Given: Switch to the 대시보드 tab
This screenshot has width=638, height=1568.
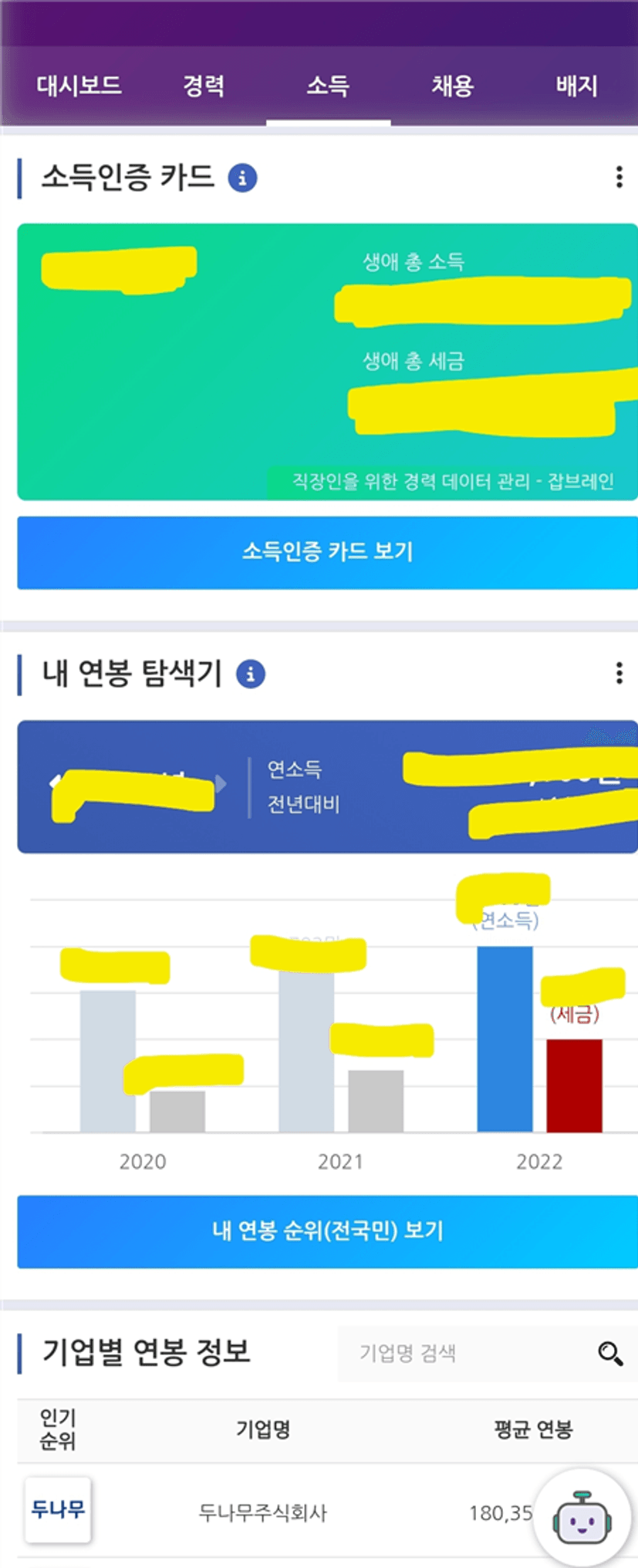Looking at the screenshot, I should (79, 86).
